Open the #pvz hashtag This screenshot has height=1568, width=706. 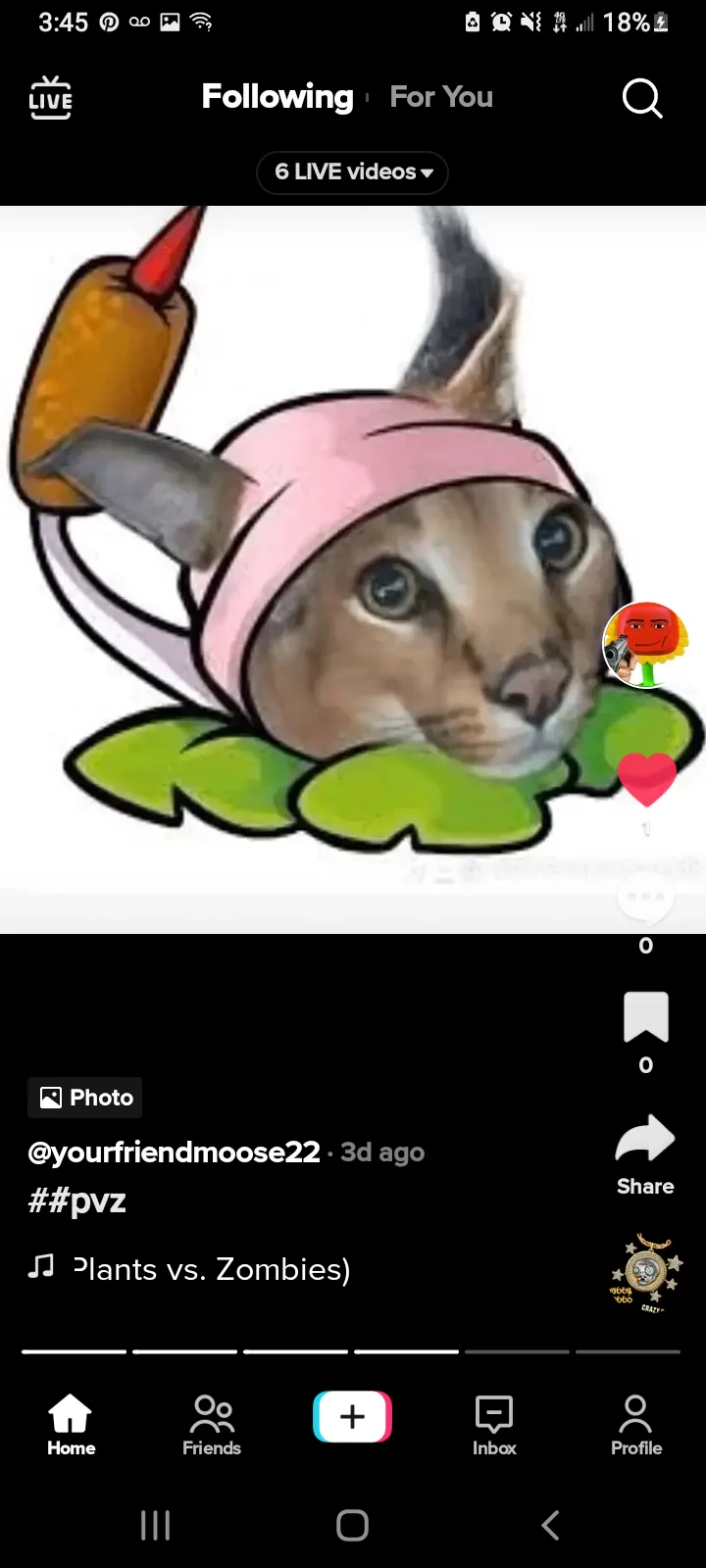[x=77, y=1200]
